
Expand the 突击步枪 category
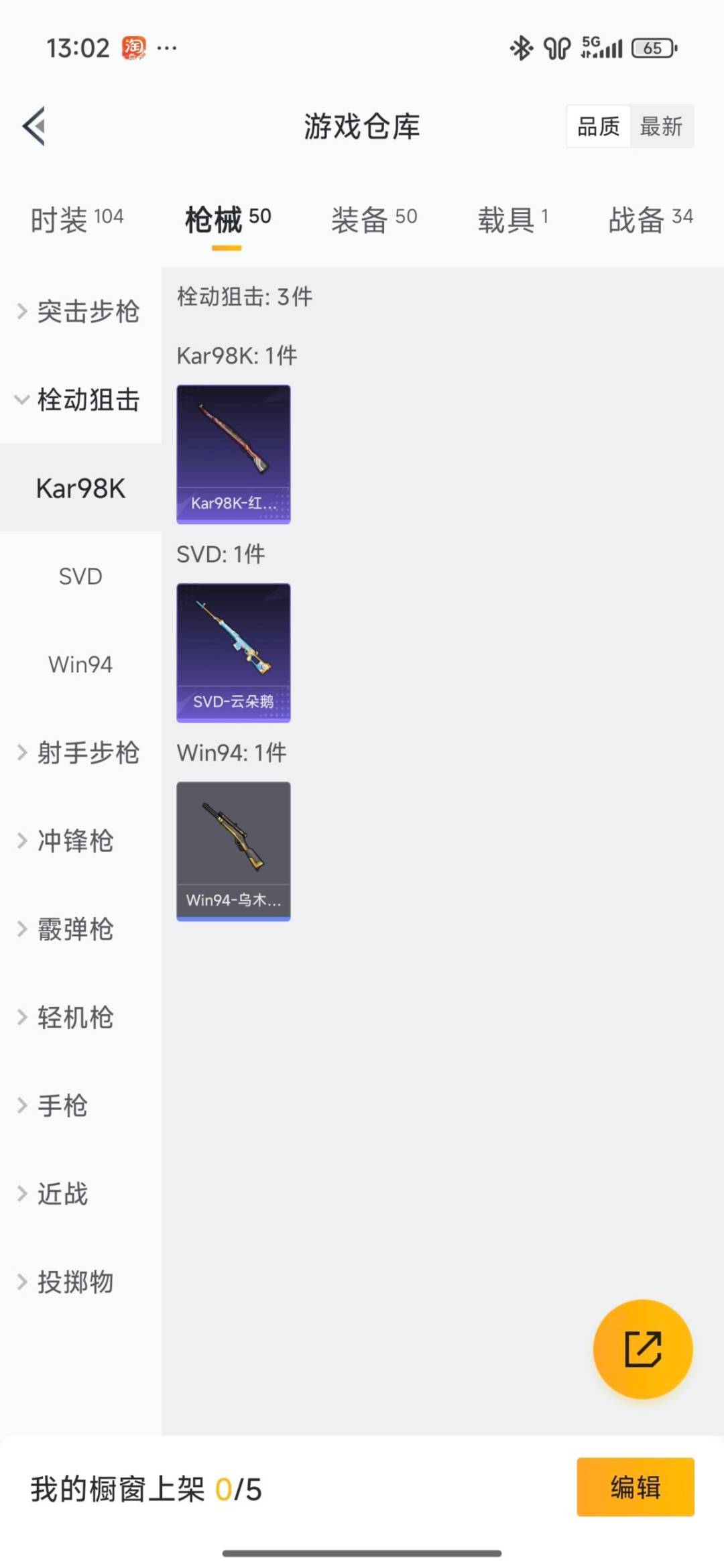click(80, 312)
